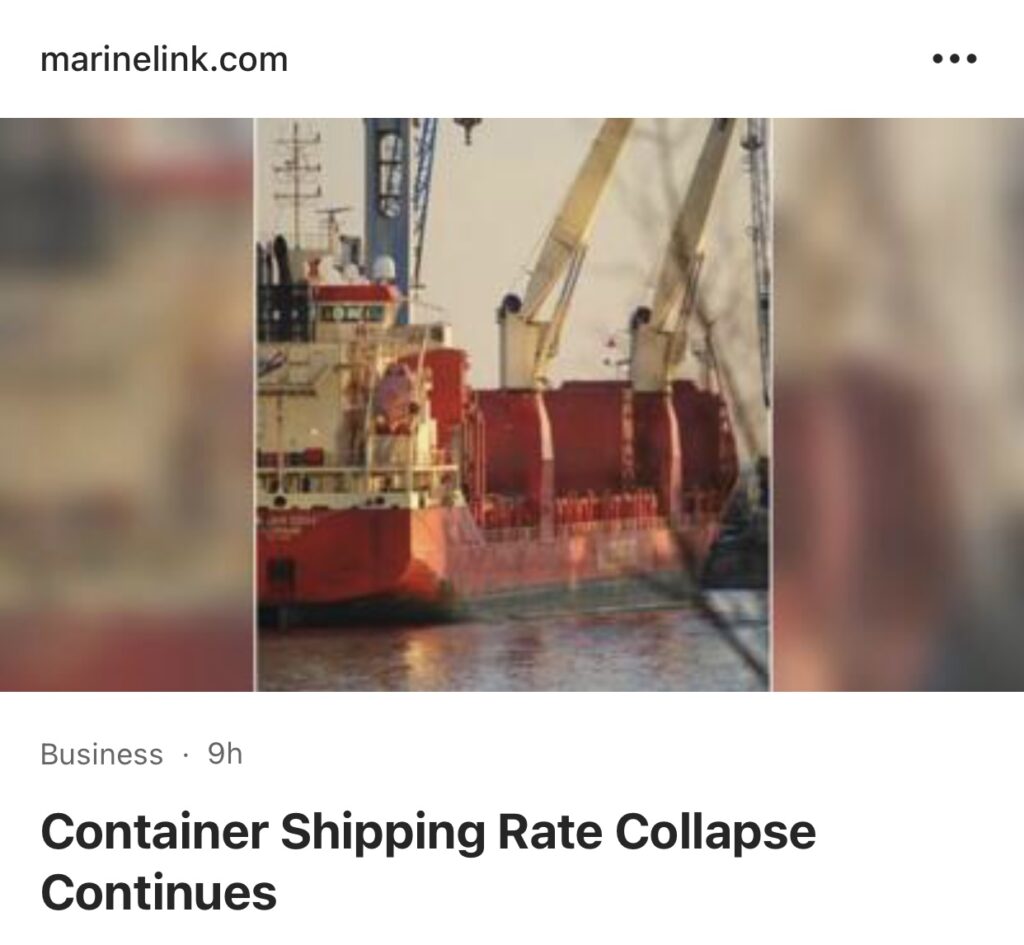Open the marinelink.com source page

pos(164,60)
